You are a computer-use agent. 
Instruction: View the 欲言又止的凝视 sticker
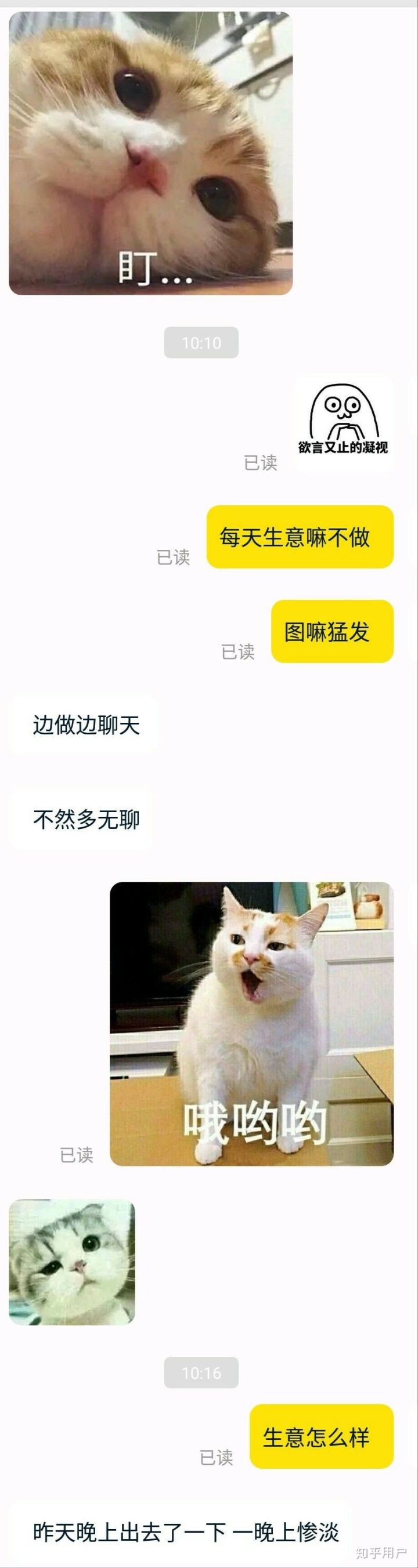point(343,422)
